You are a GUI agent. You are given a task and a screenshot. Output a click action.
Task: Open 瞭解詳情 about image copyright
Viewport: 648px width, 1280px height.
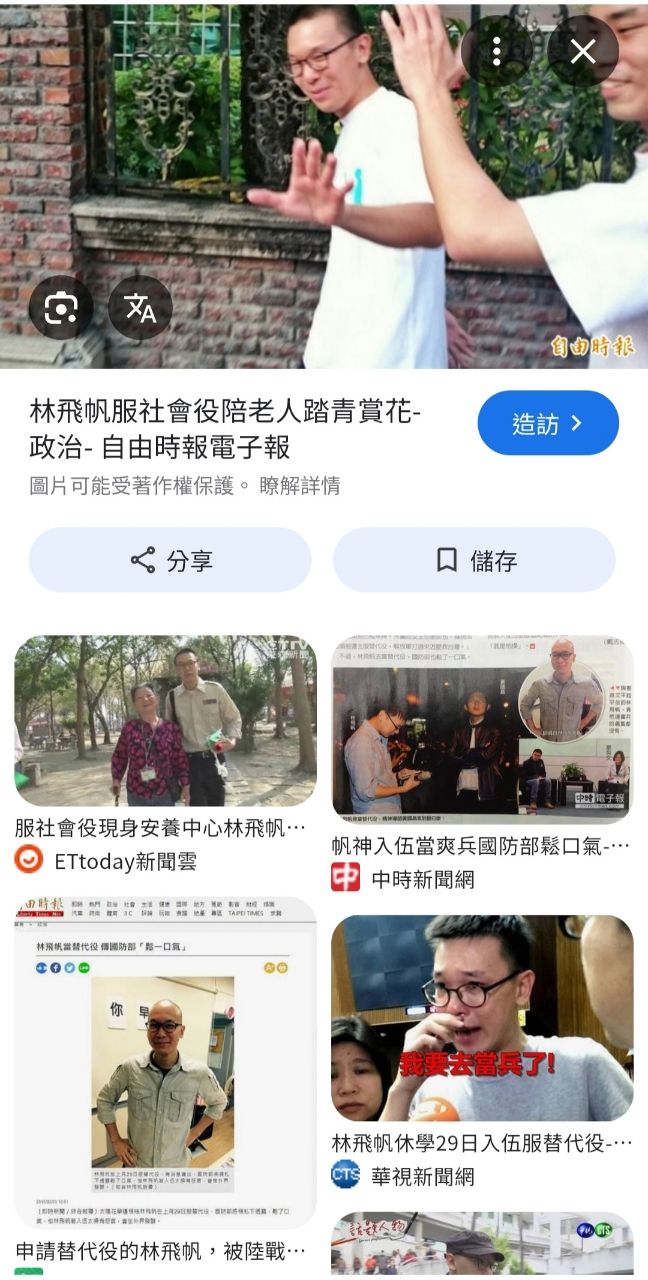tap(299, 486)
